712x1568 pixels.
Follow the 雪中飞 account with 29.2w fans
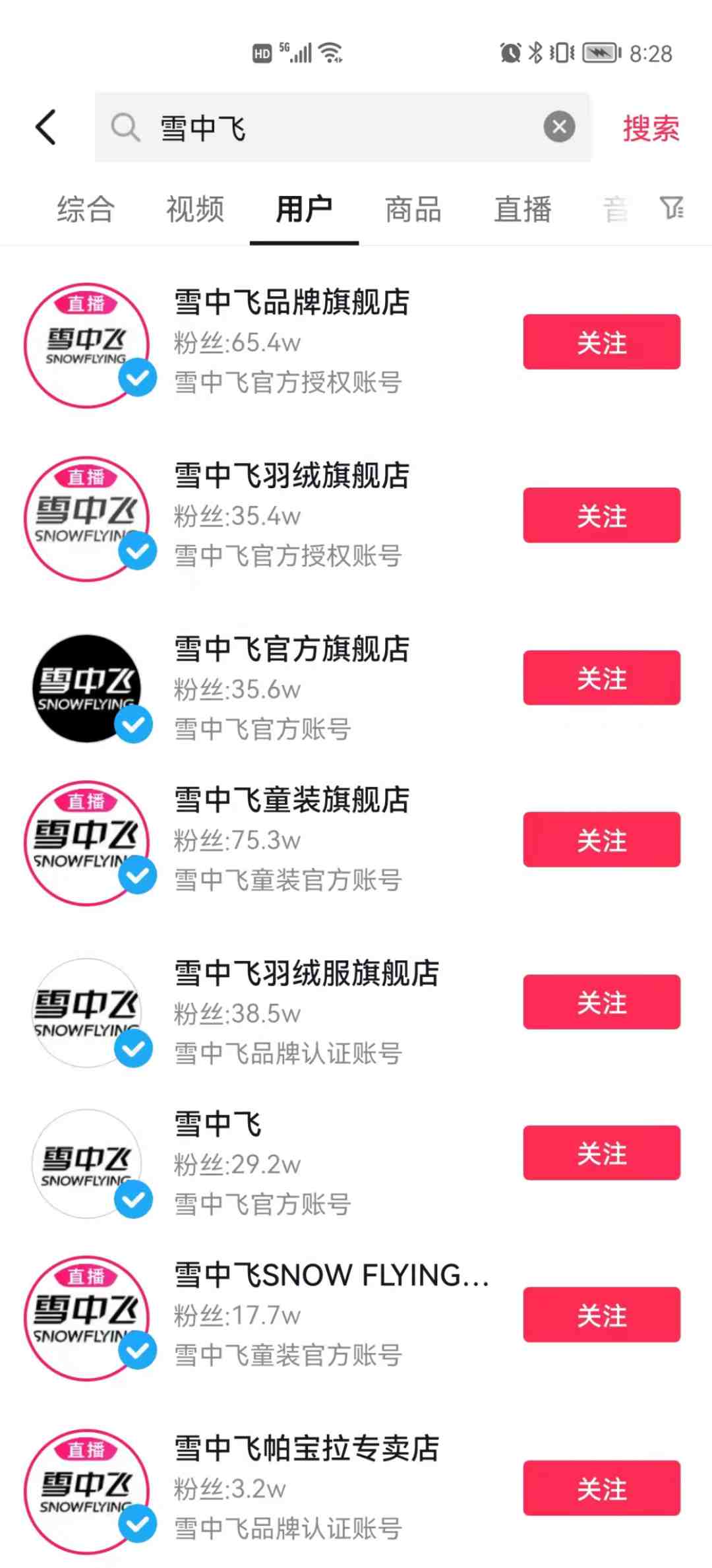point(601,1153)
